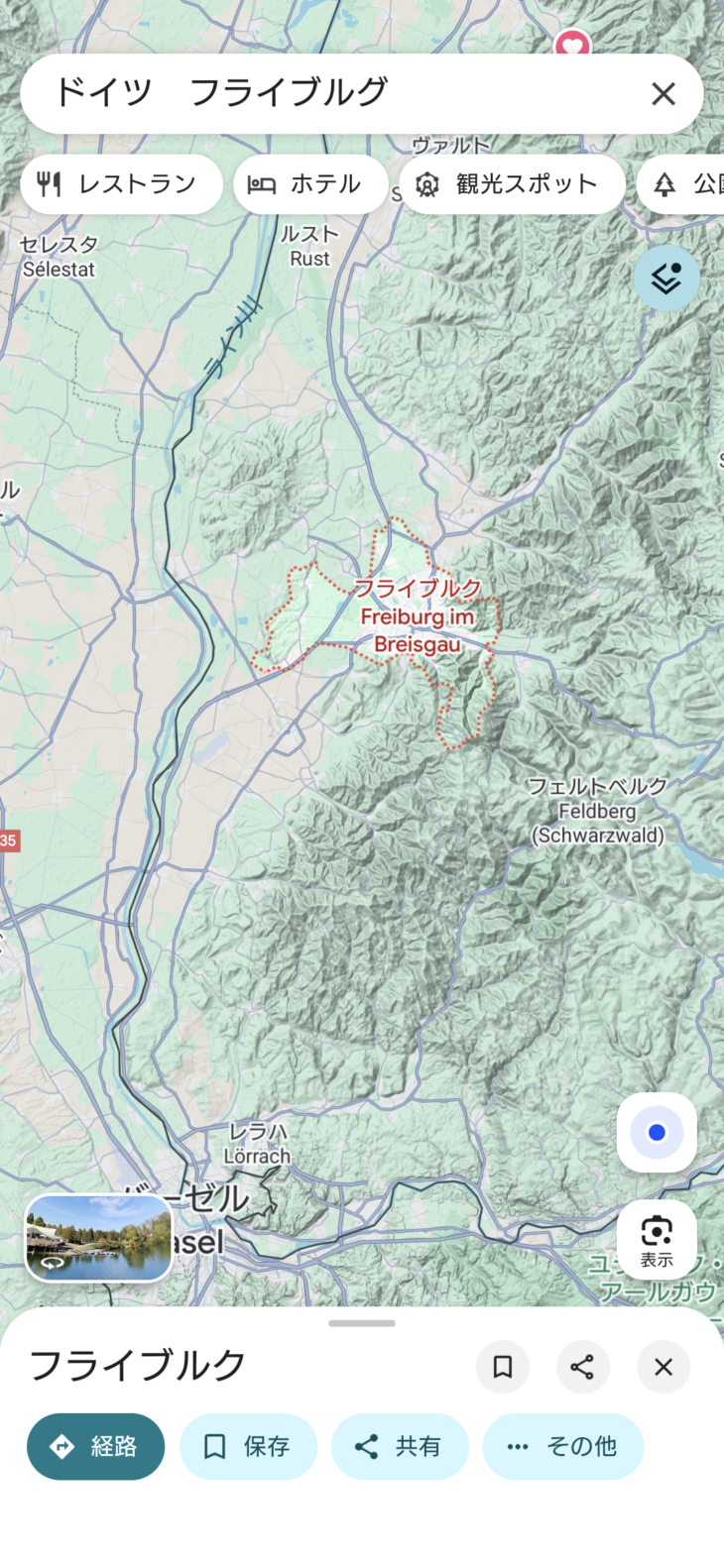Tap the bookmark icon beside フライブルク

click(x=503, y=1367)
